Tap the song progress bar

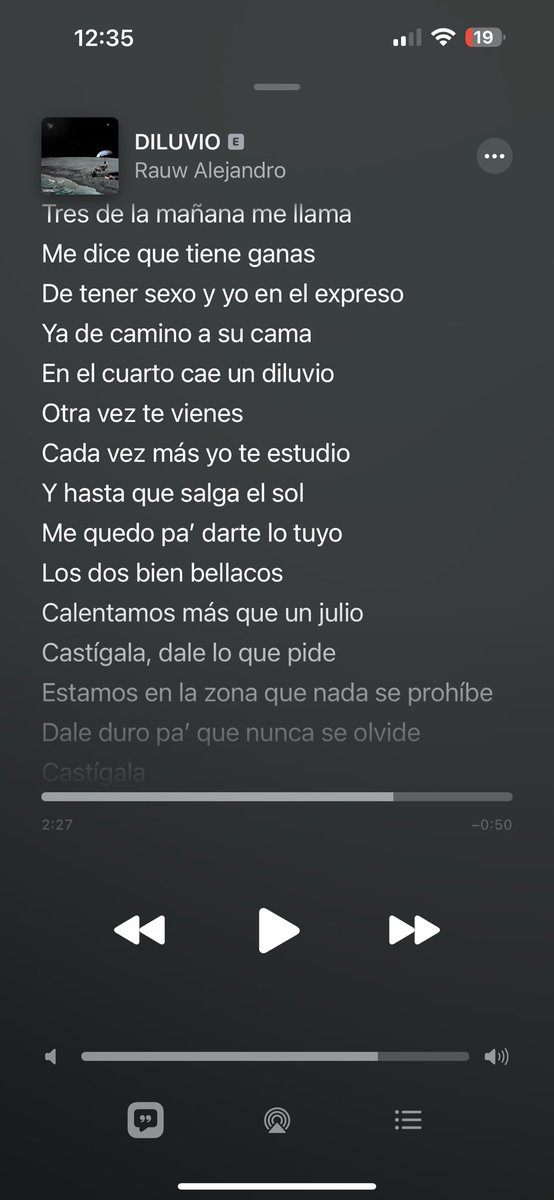[277, 797]
